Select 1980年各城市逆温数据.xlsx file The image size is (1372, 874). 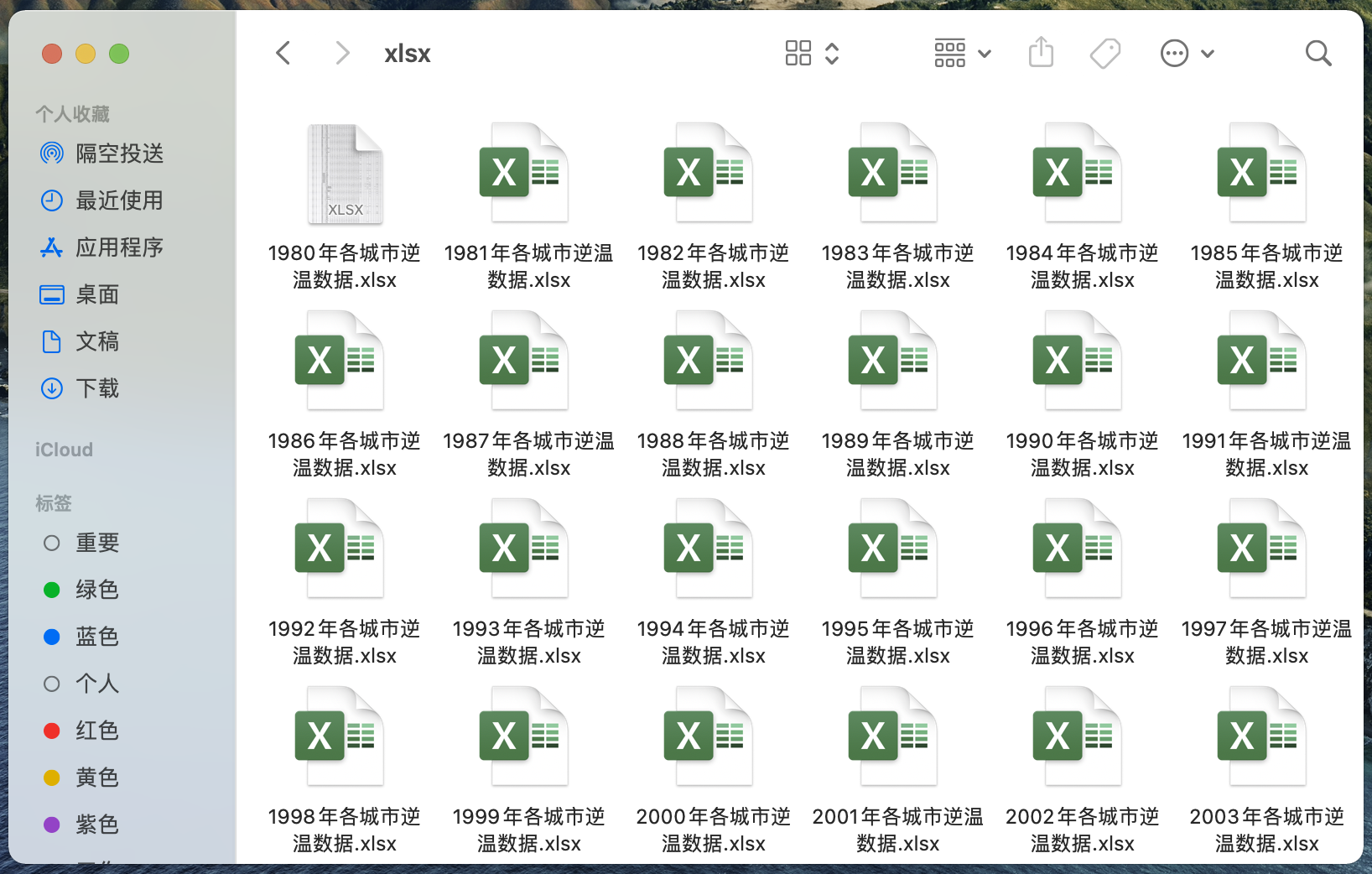(x=345, y=207)
